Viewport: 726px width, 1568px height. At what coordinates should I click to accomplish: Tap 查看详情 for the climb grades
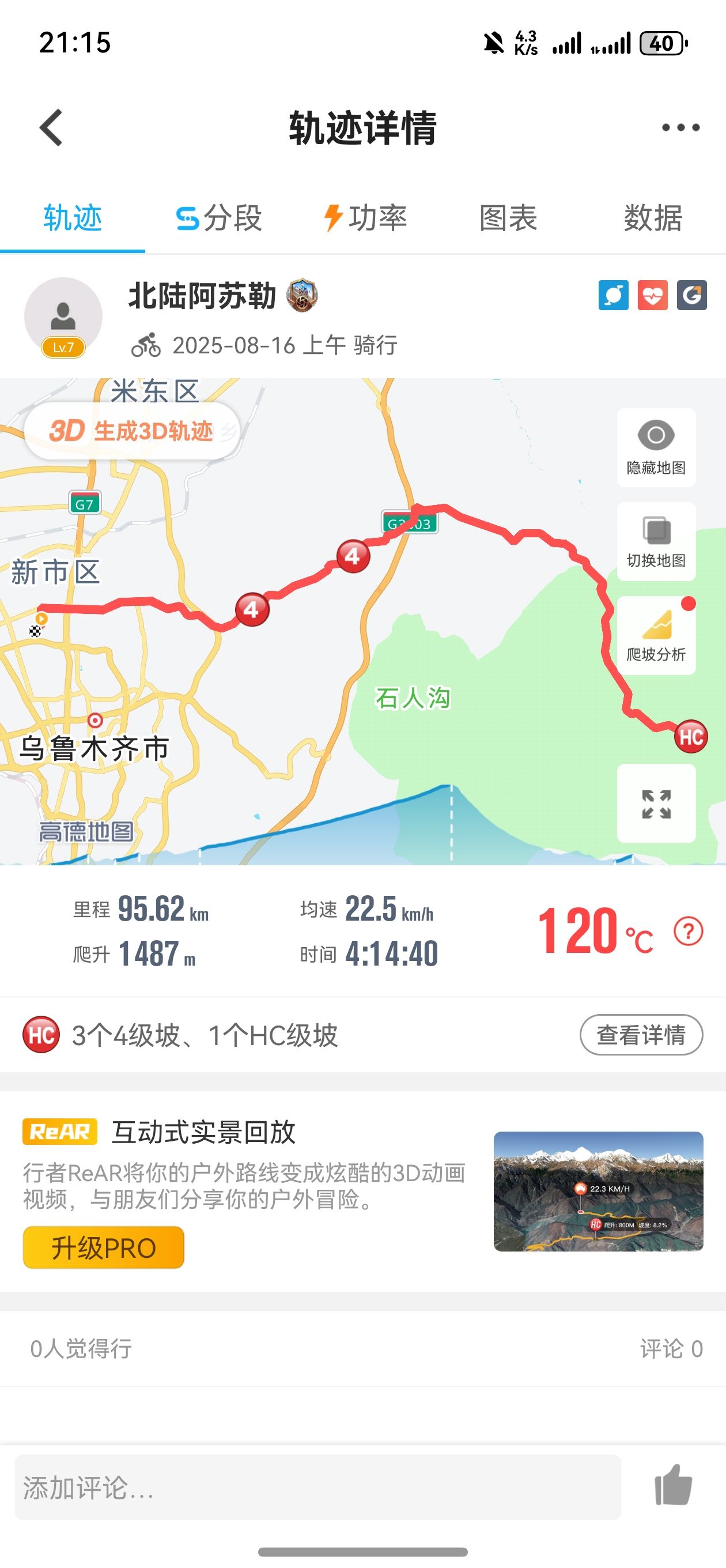click(x=641, y=1035)
